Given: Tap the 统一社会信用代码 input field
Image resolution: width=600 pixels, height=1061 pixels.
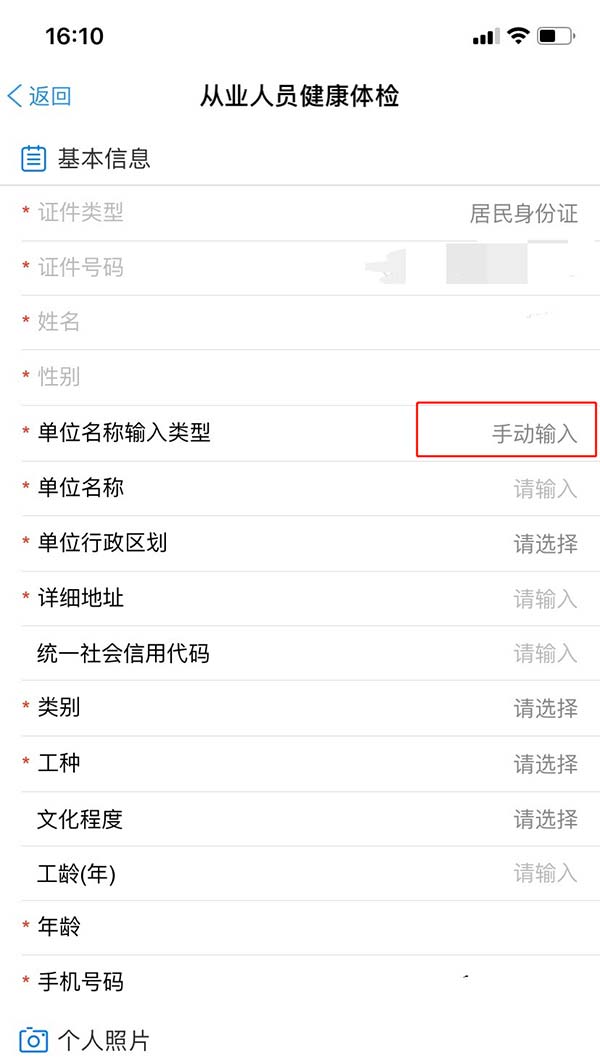Looking at the screenshot, I should 310,654.
